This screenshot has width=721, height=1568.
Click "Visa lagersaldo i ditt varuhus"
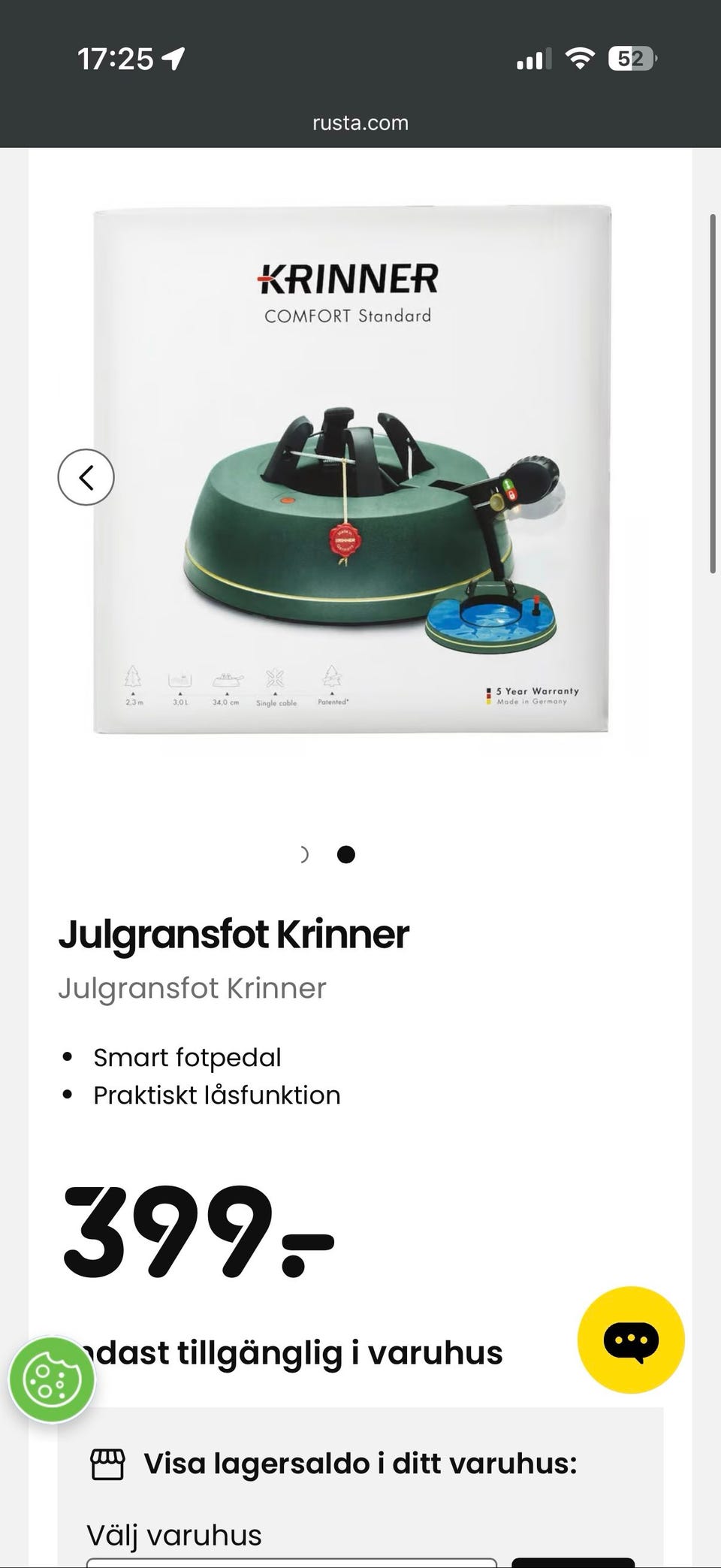[x=359, y=1462]
